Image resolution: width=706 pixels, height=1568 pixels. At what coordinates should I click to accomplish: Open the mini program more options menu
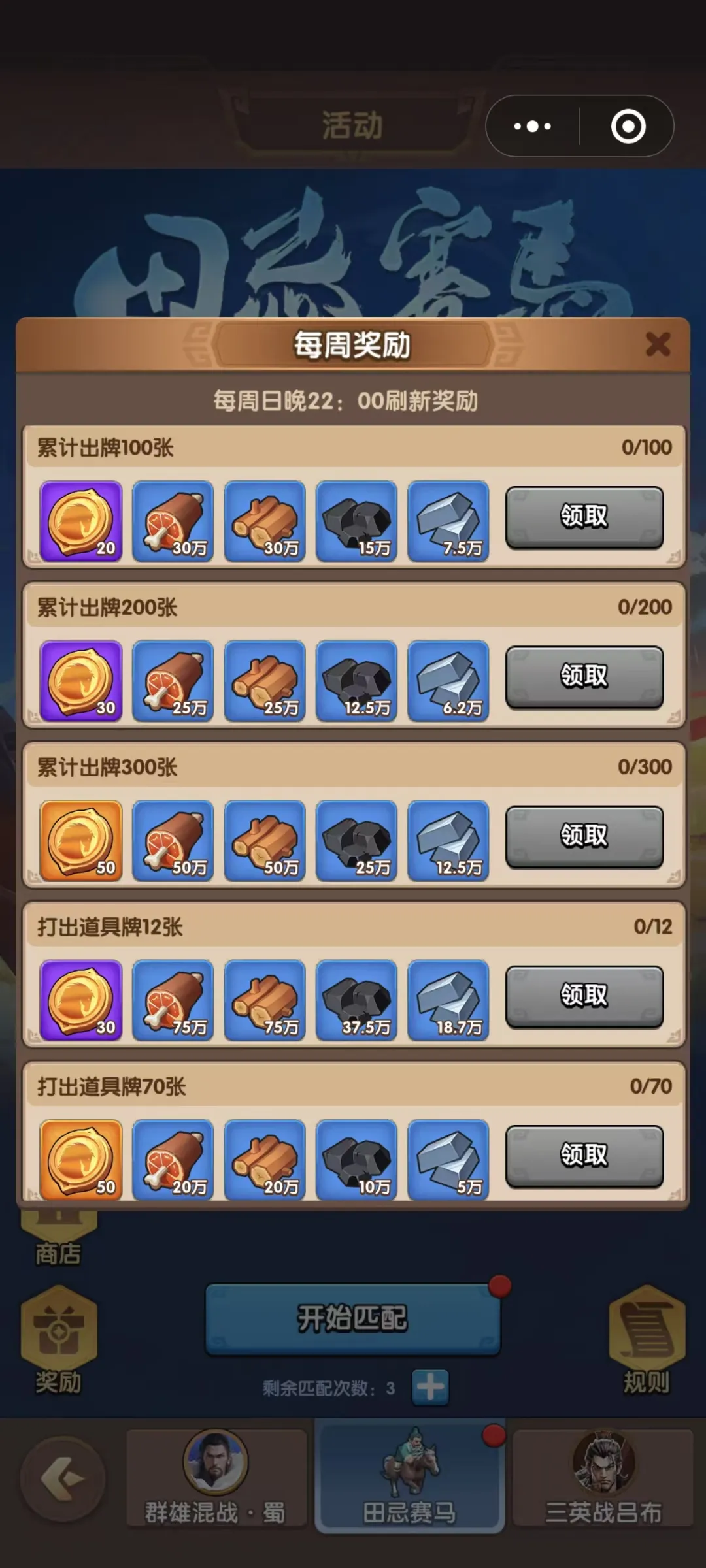pos(533,126)
